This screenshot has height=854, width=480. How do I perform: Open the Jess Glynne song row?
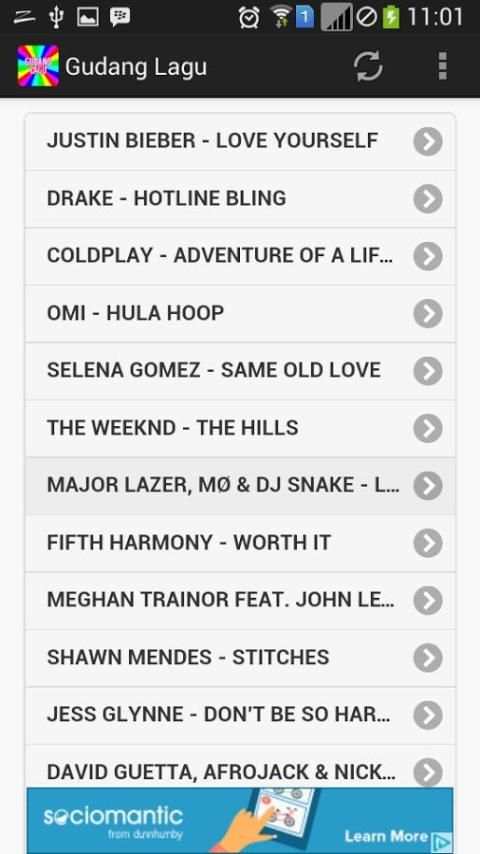240,715
